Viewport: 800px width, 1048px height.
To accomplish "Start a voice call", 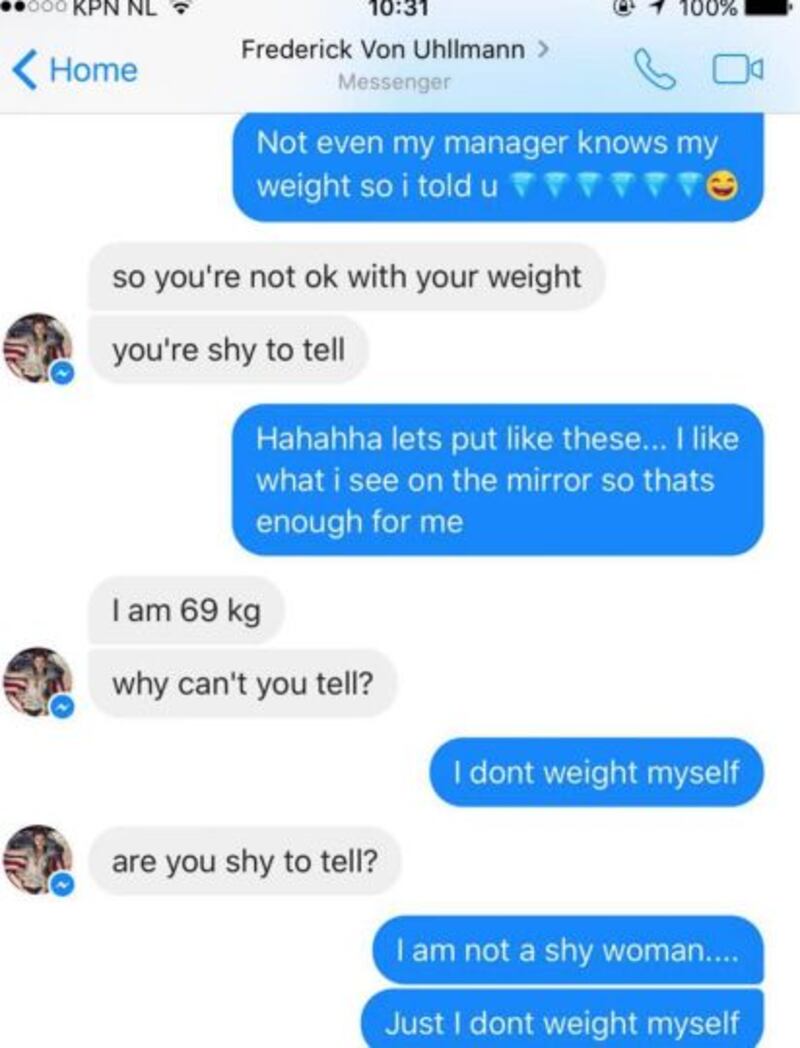I will [x=656, y=70].
